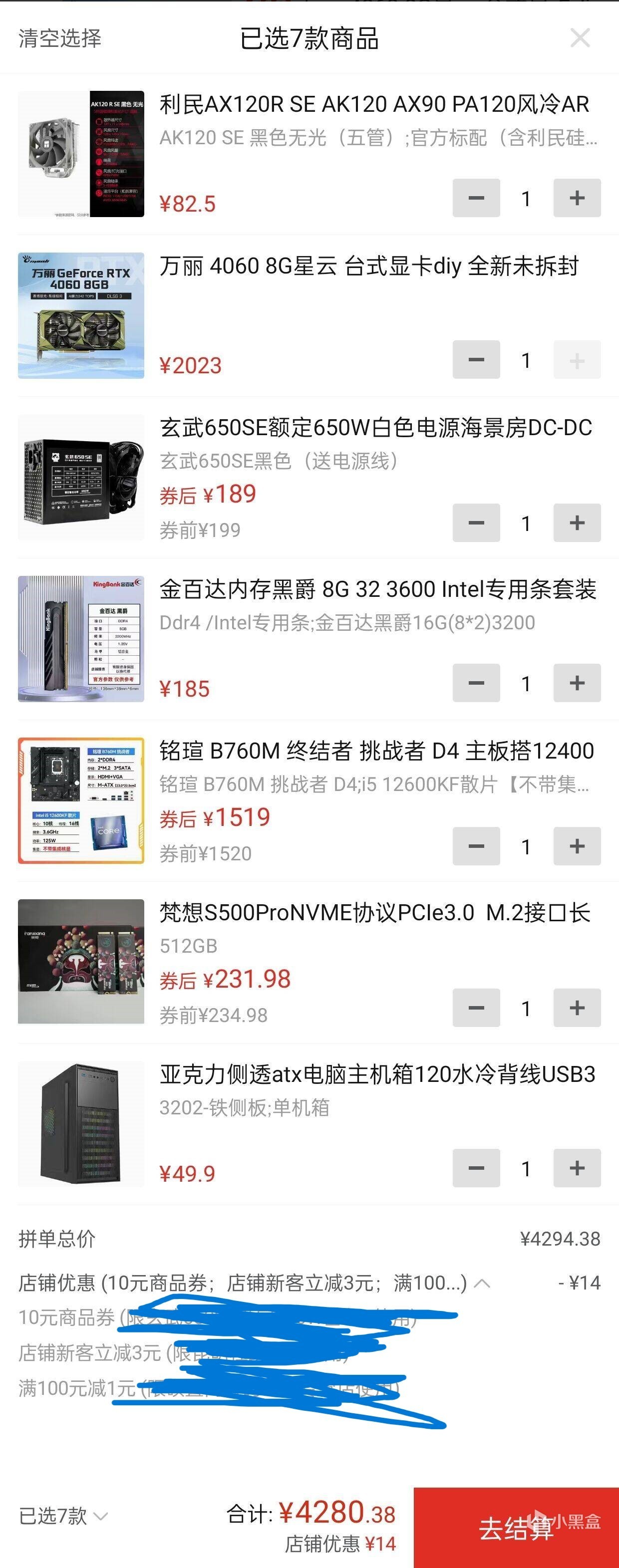This screenshot has width=619, height=1568.
Task: Decrease quantity of 利民AX120R SE cooler
Action: coord(476,198)
